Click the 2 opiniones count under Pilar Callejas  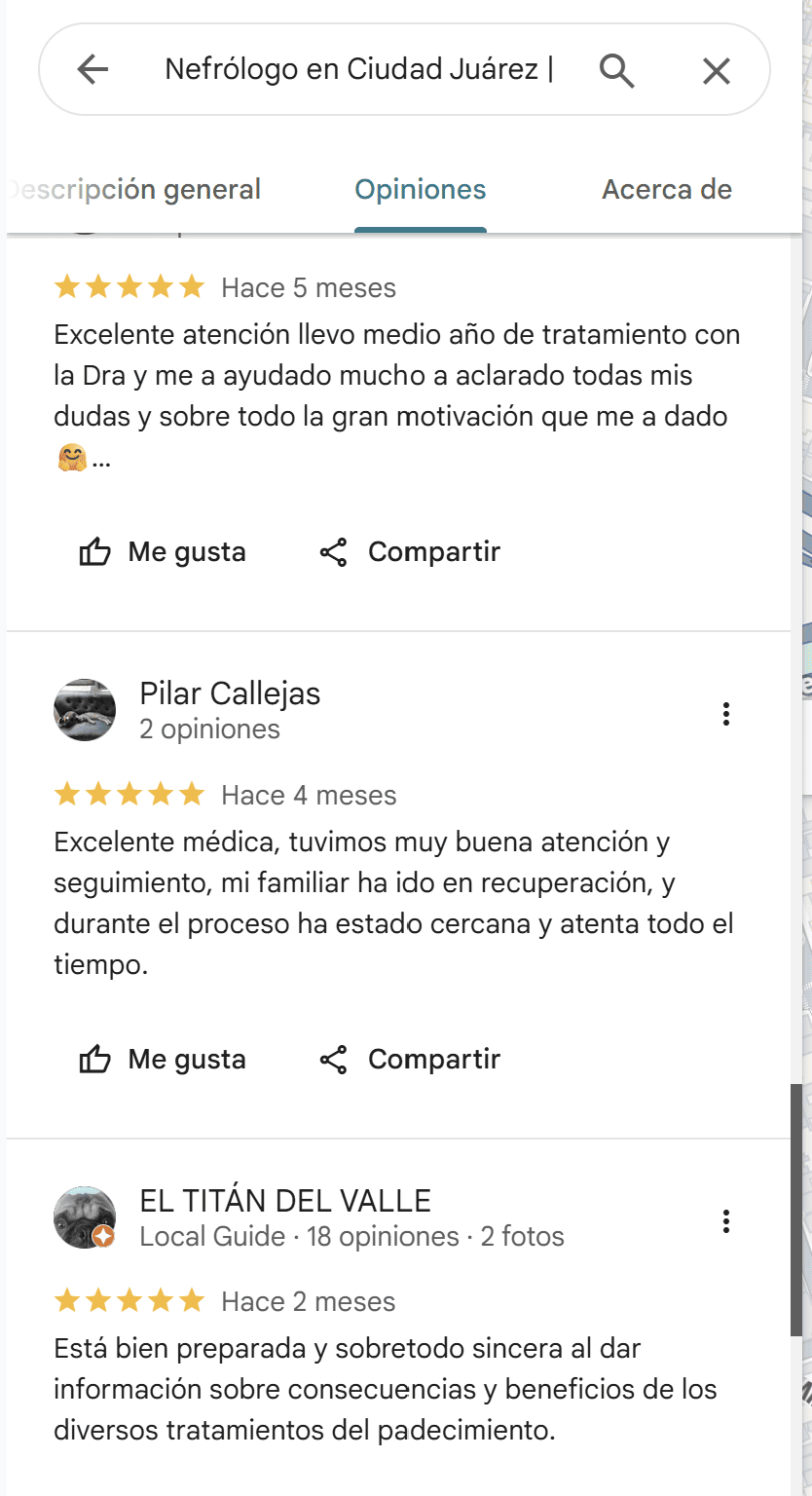coord(210,728)
